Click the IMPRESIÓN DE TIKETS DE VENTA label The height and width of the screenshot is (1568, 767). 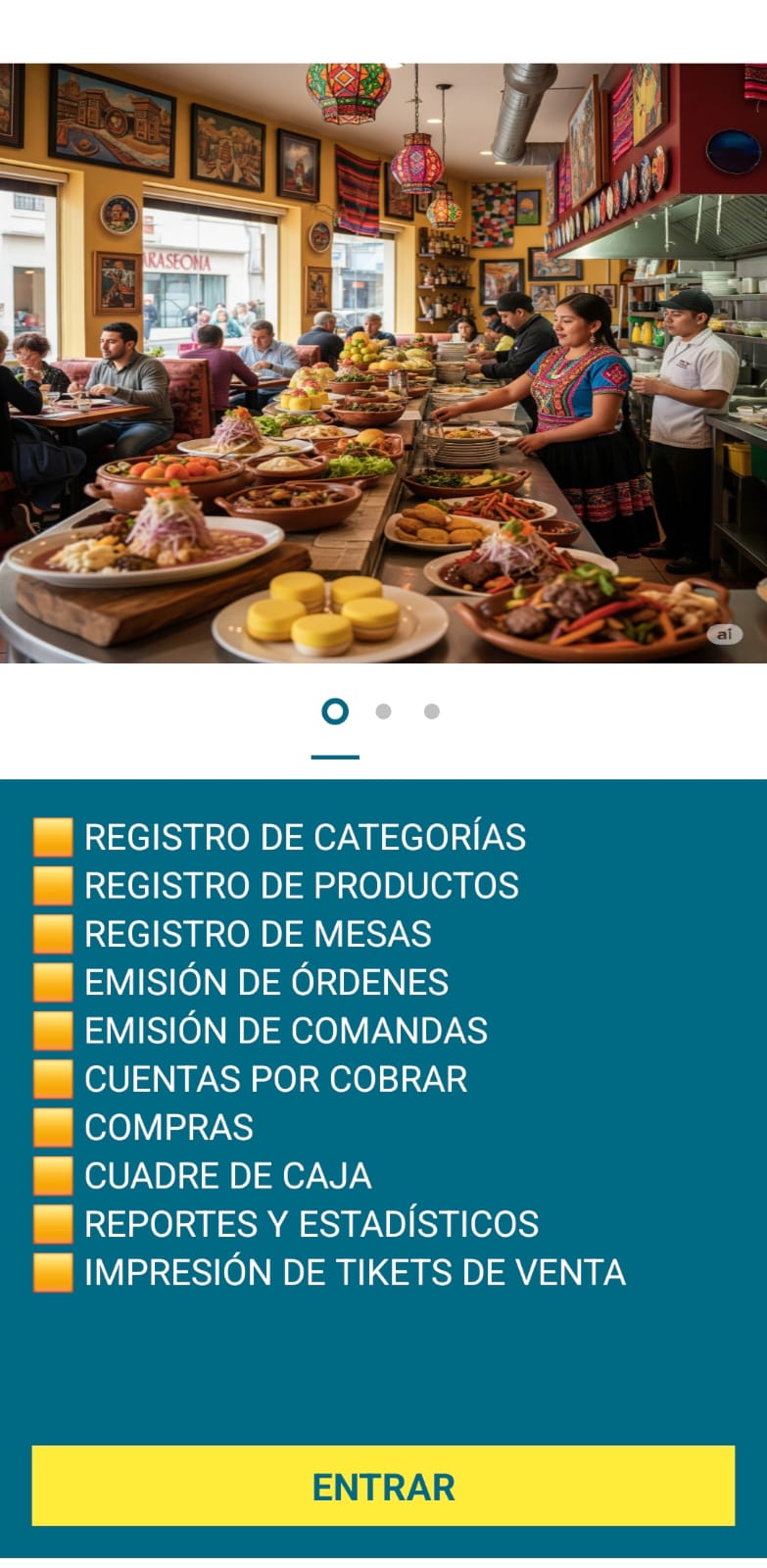pos(355,1272)
